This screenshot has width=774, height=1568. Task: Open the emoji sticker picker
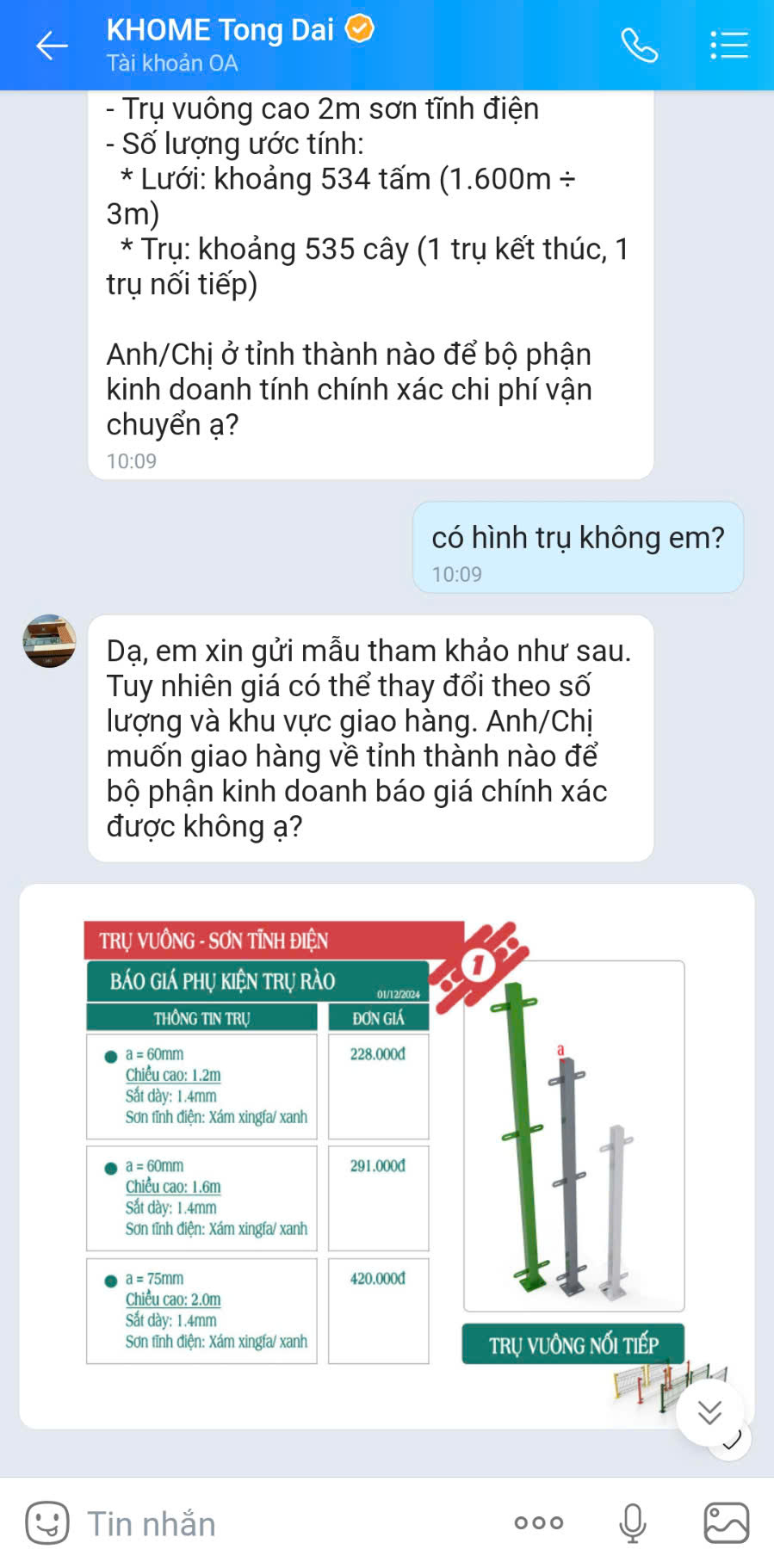coord(47,1521)
